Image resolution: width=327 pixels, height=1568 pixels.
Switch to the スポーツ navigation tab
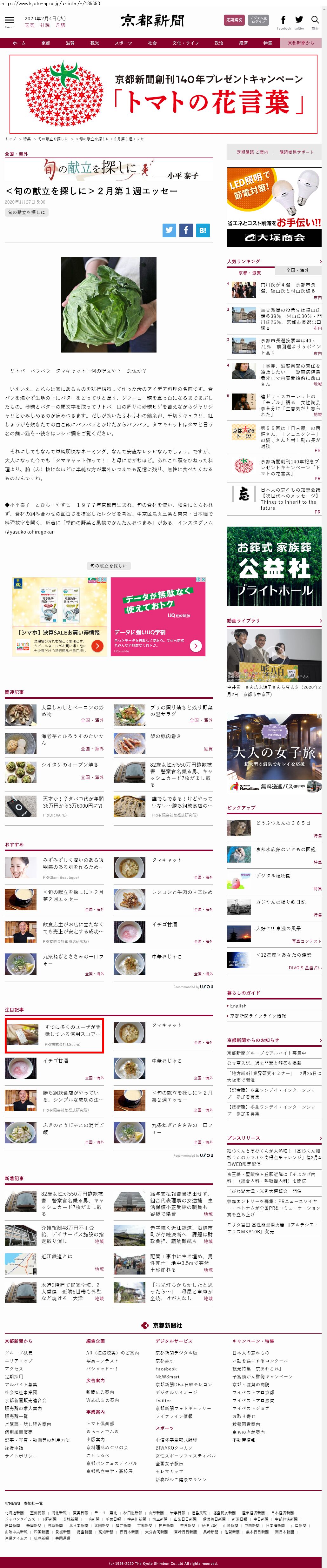click(x=123, y=43)
